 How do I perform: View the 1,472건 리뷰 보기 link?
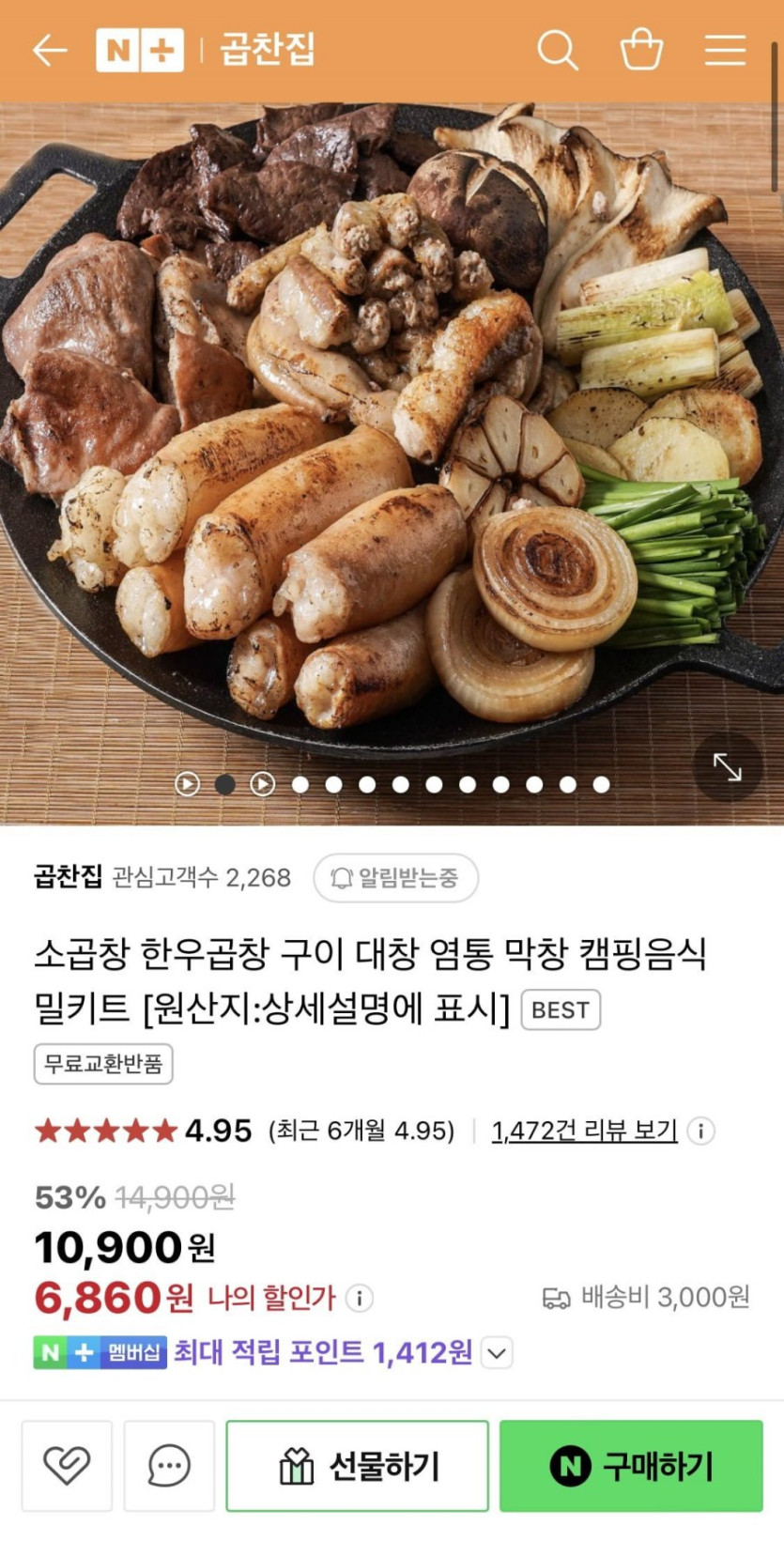pyautogui.click(x=584, y=1131)
